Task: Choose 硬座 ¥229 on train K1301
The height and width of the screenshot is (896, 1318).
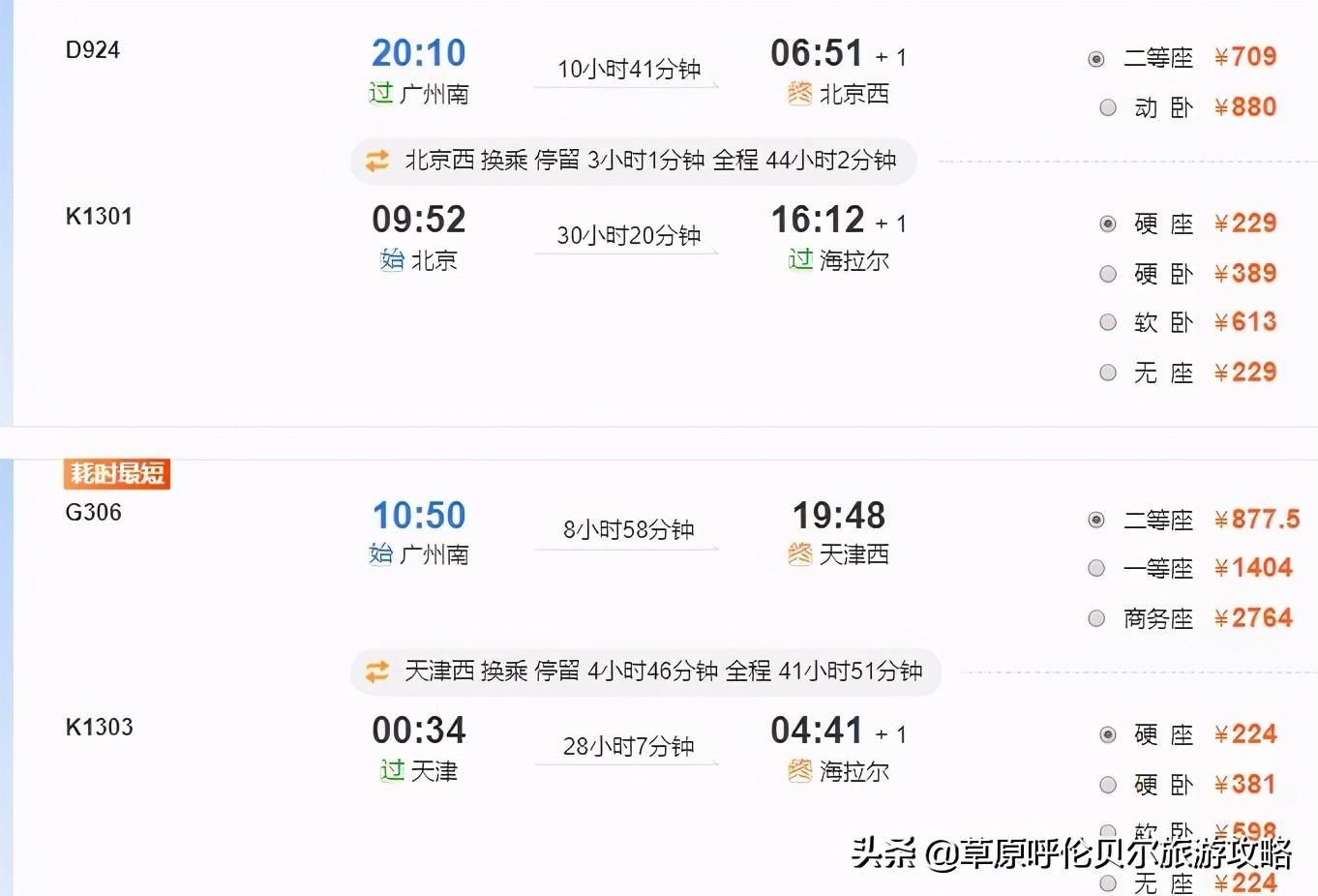Action: (1108, 224)
